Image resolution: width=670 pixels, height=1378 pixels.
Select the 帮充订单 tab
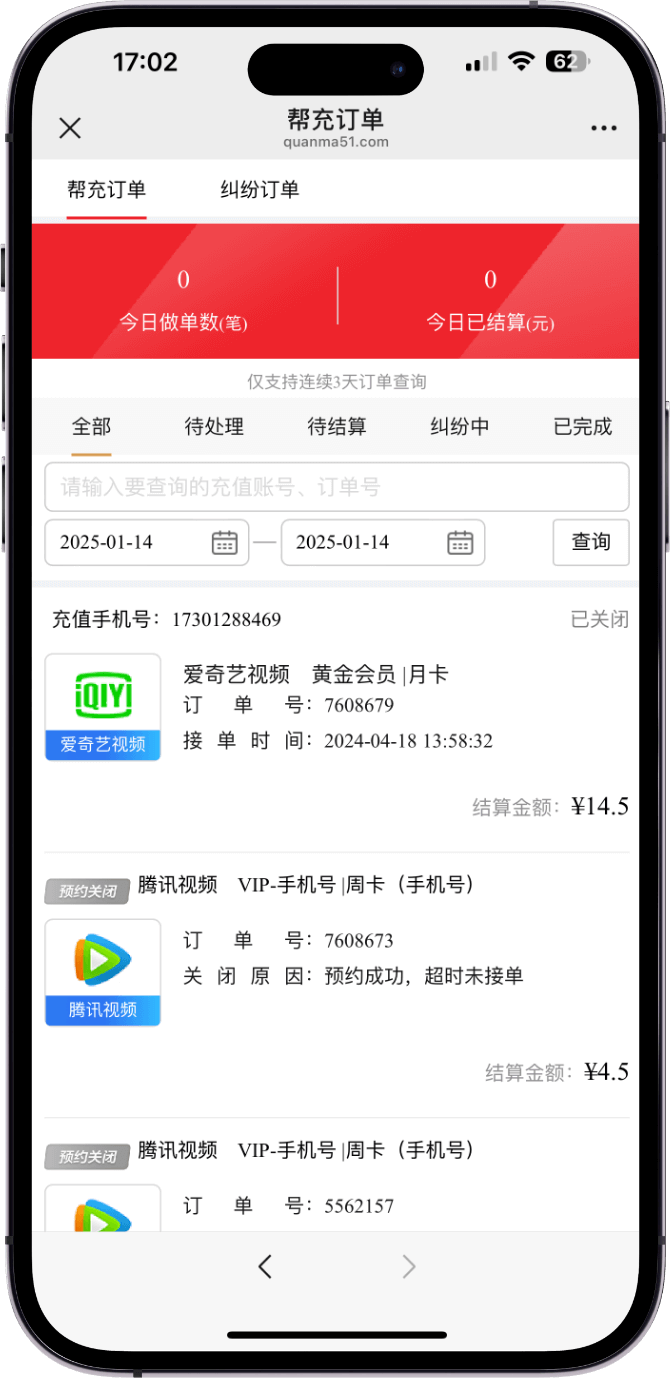(106, 190)
